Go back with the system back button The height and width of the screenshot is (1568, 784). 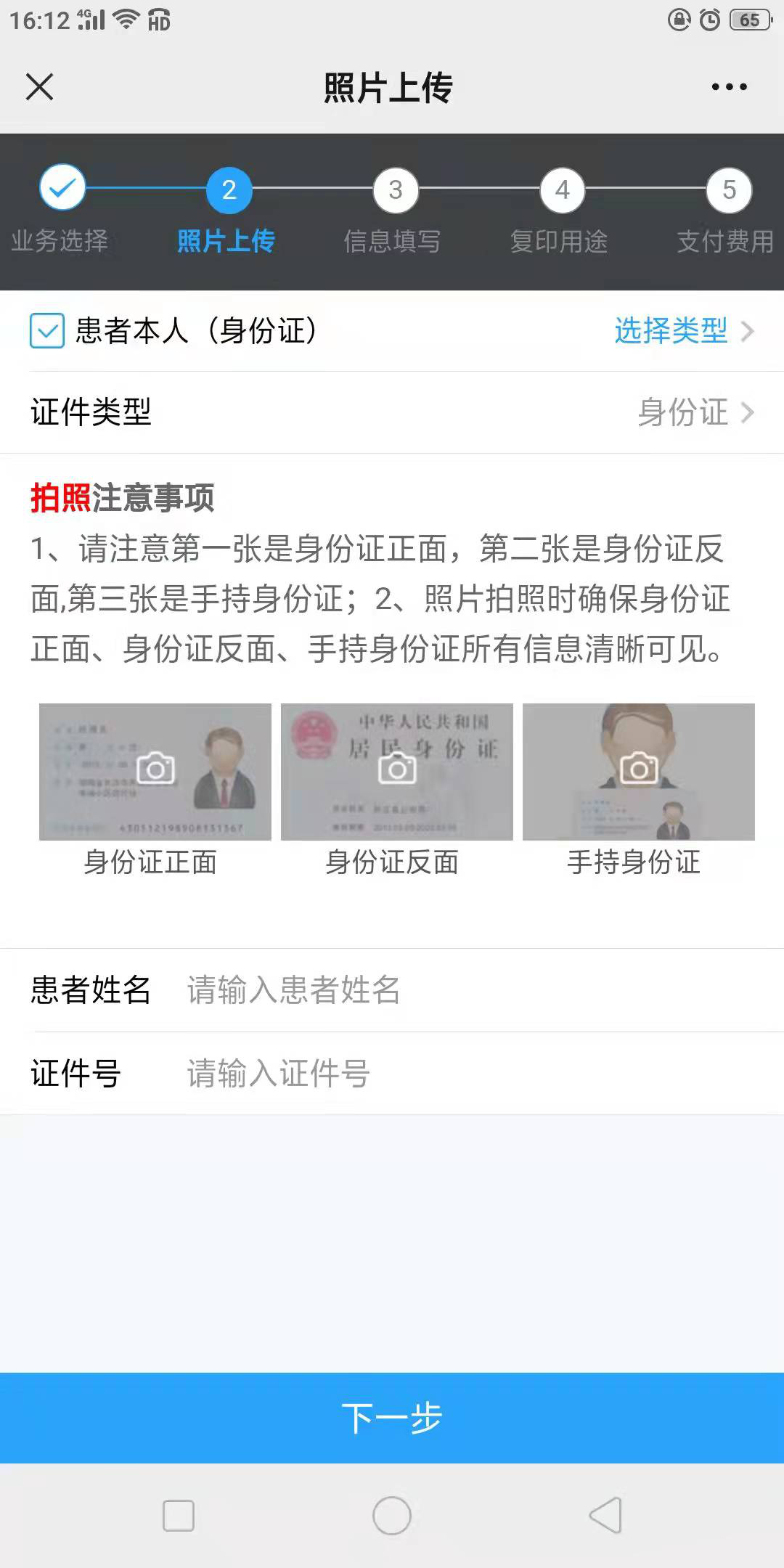[605, 1516]
